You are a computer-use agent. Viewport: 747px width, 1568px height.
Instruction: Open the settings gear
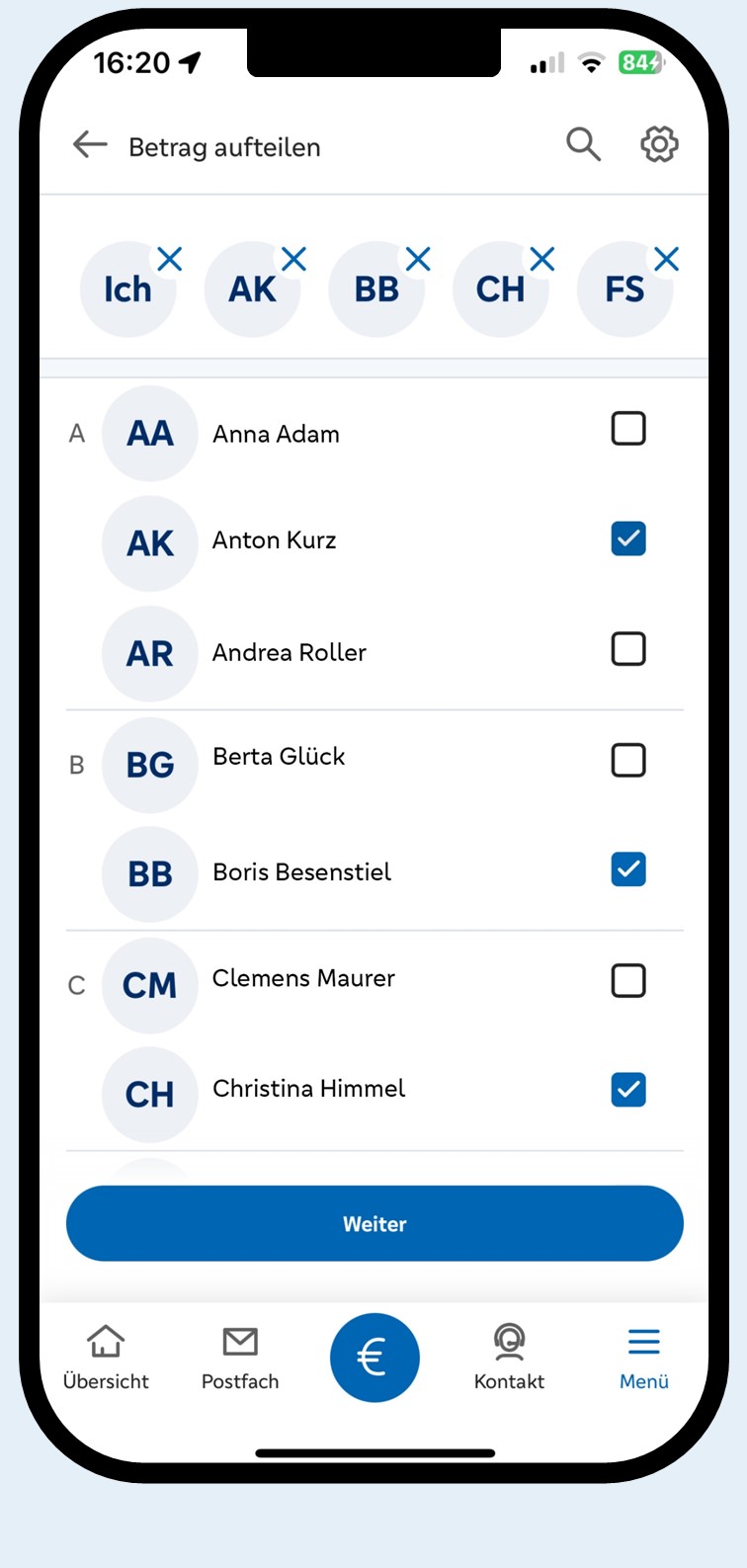[x=659, y=144]
